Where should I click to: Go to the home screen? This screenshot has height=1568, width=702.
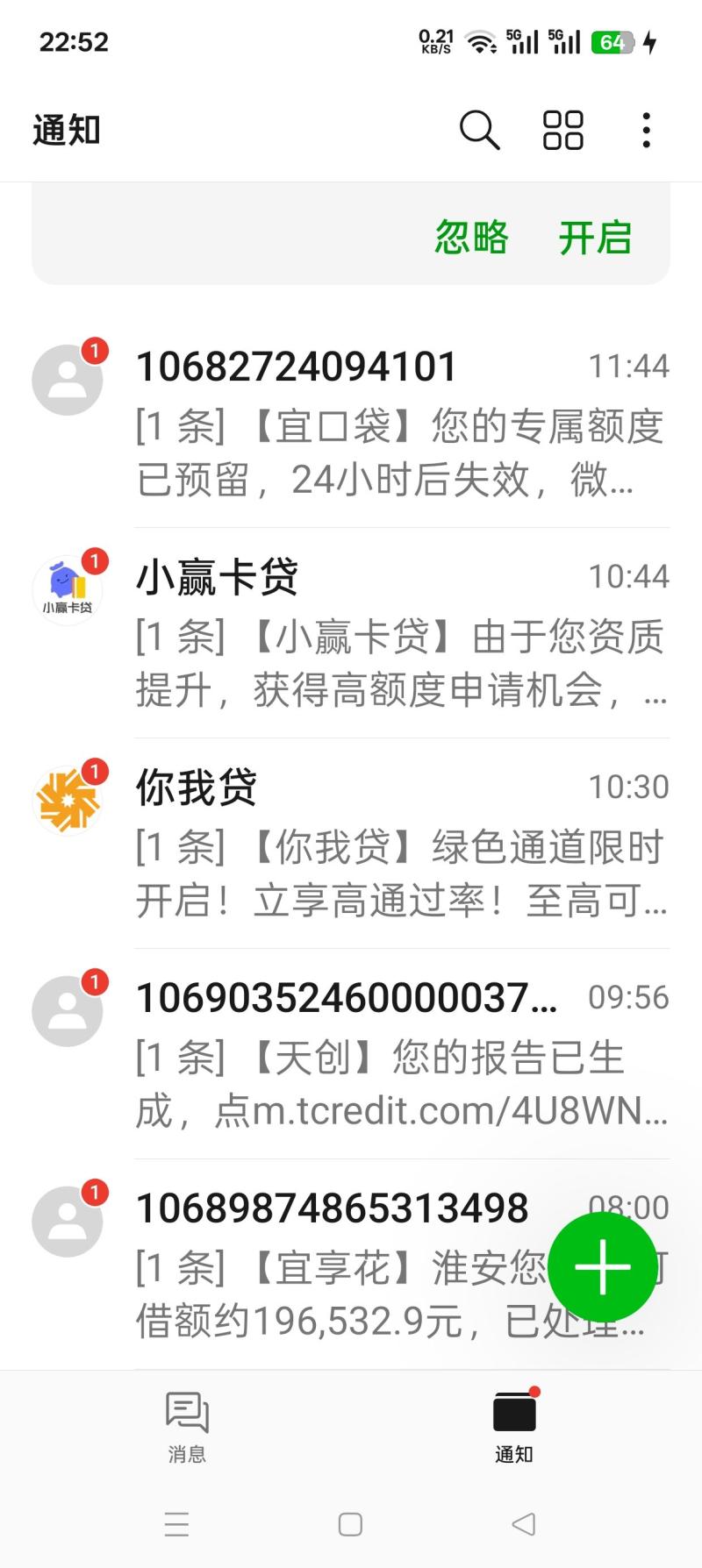pyautogui.click(x=350, y=1524)
